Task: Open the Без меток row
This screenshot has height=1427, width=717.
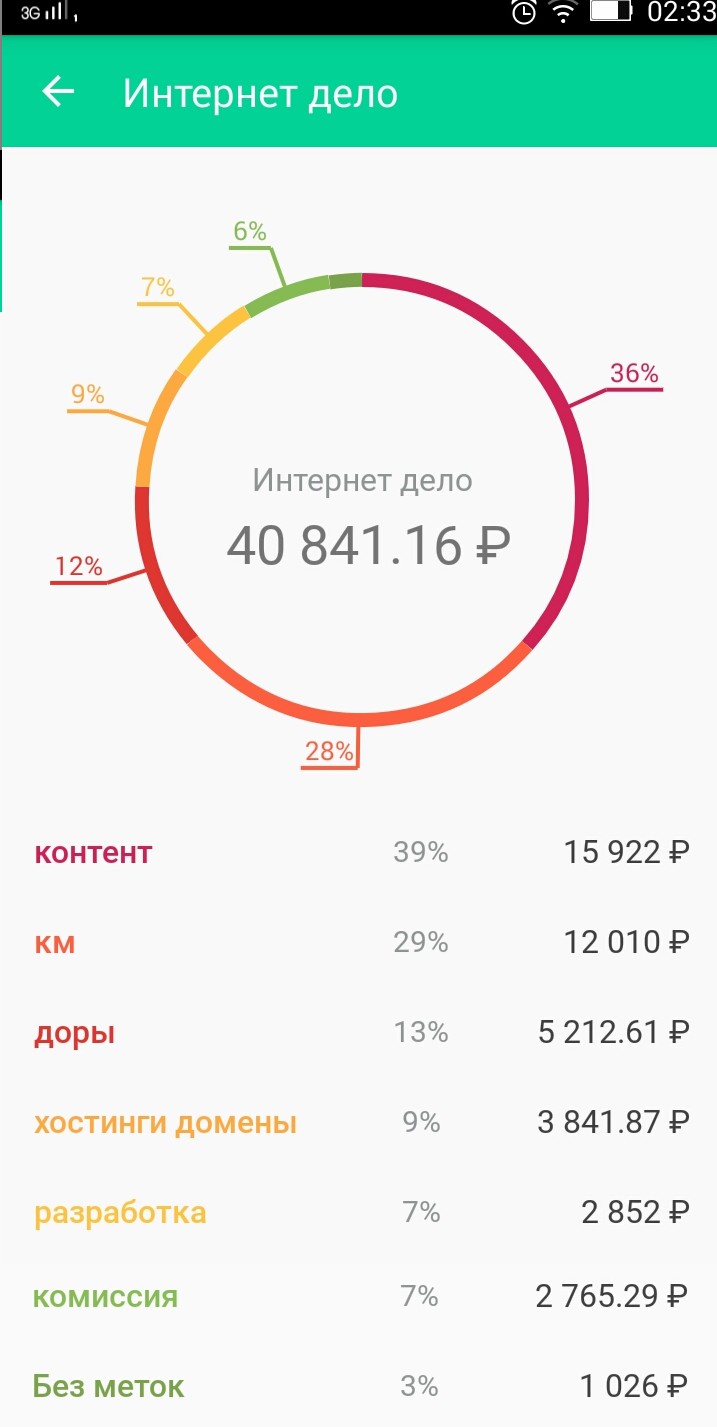Action: (358, 1386)
